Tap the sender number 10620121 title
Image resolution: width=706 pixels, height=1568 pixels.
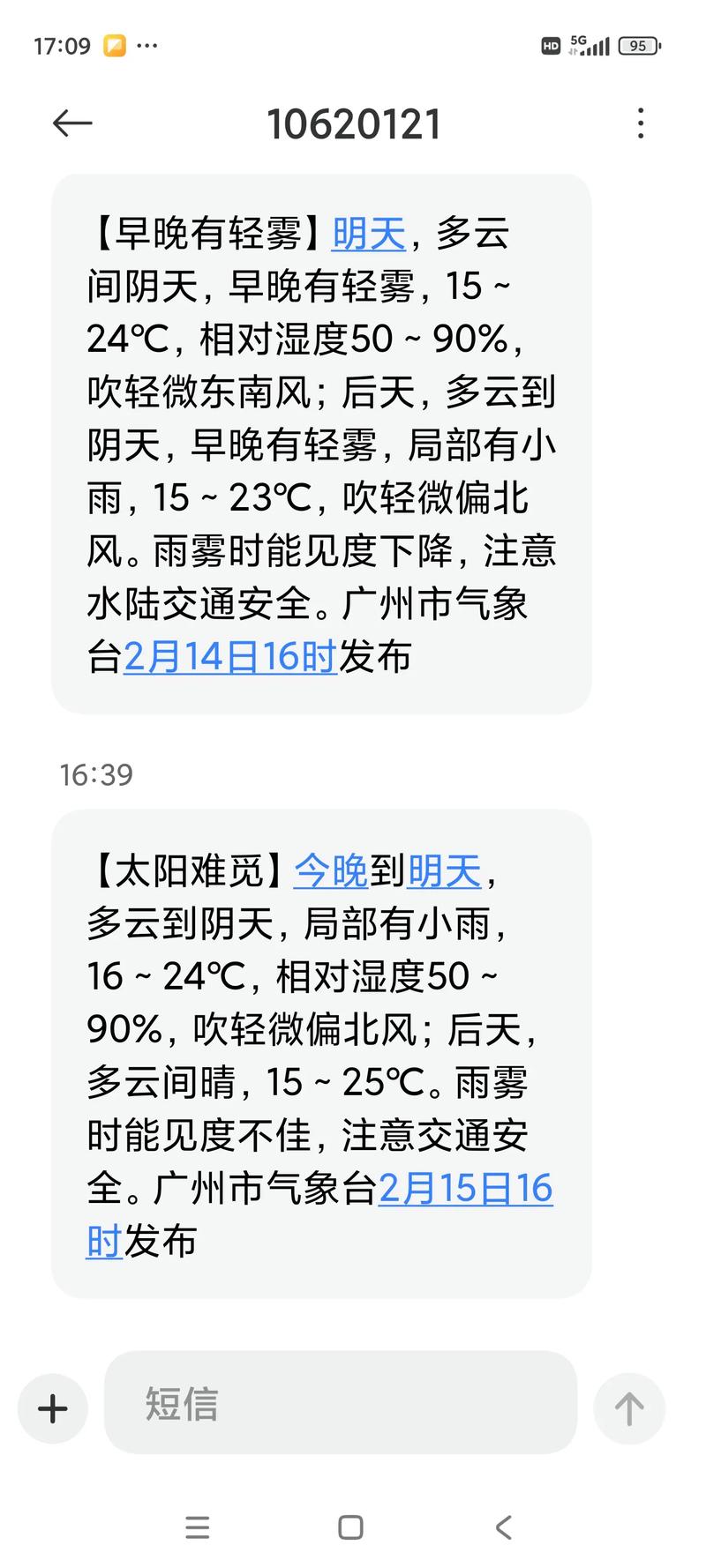coord(353,124)
